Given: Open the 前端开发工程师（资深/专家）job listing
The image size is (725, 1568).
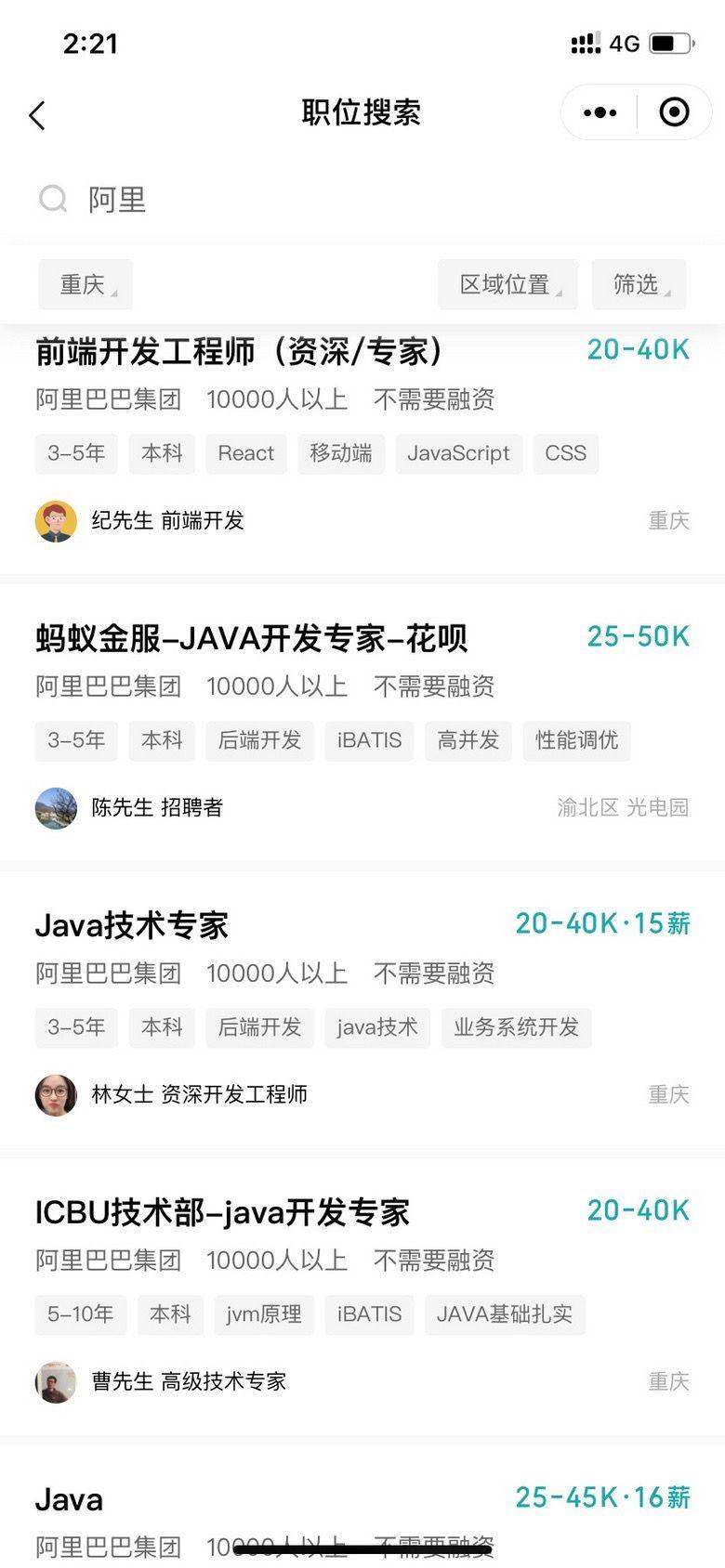Looking at the screenshot, I should tap(240, 352).
